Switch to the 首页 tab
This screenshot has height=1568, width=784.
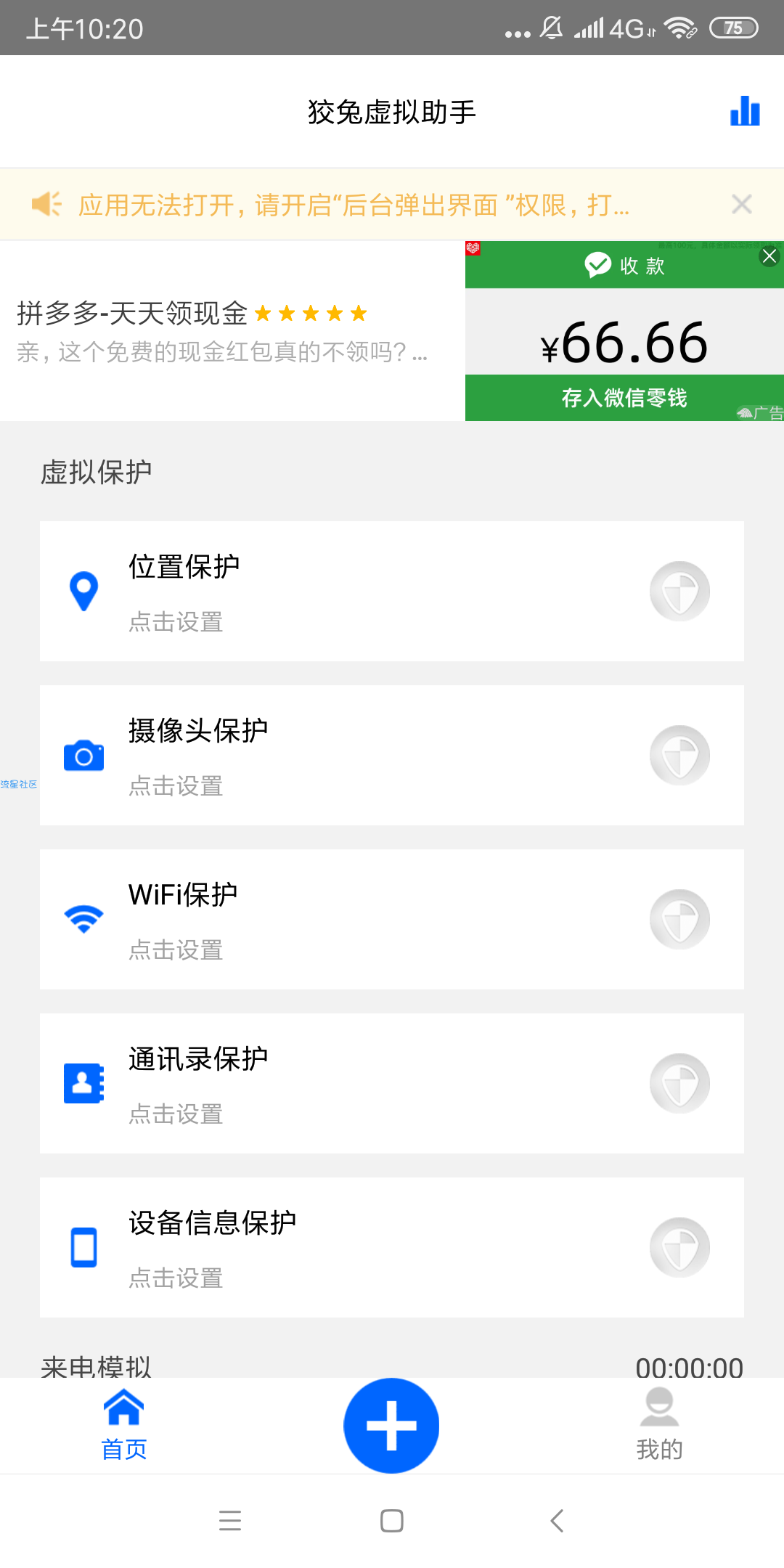tap(124, 1424)
